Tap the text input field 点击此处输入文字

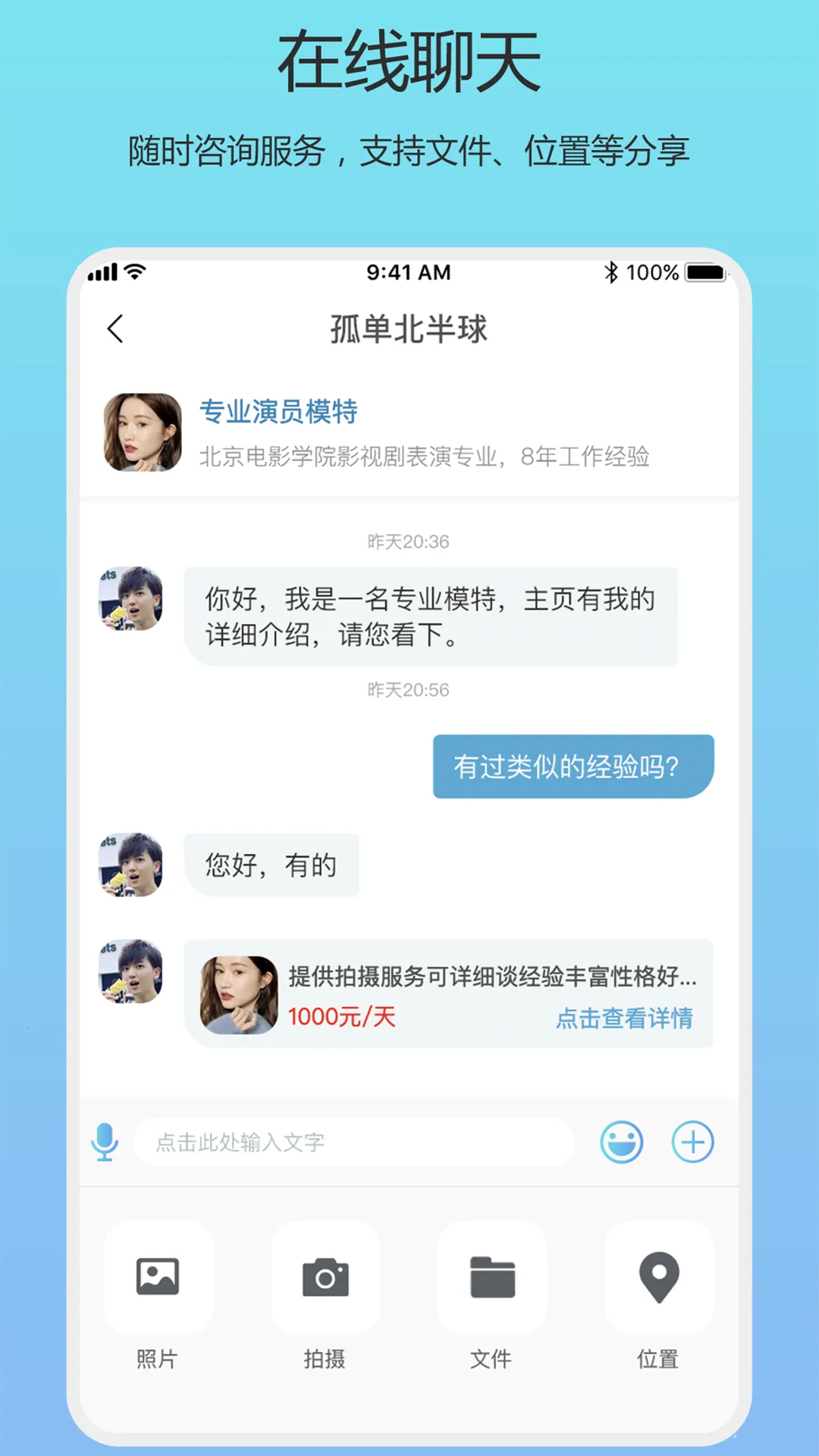tap(353, 1142)
